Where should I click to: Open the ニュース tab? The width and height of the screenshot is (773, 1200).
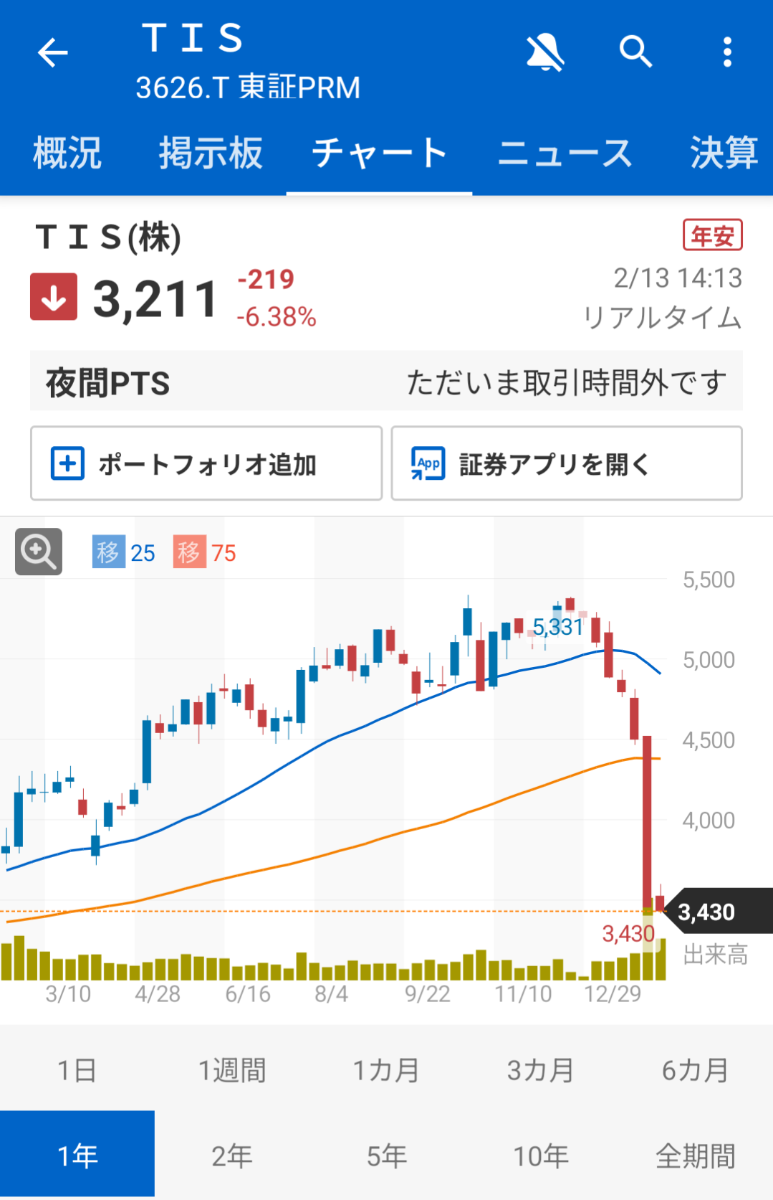pos(564,154)
